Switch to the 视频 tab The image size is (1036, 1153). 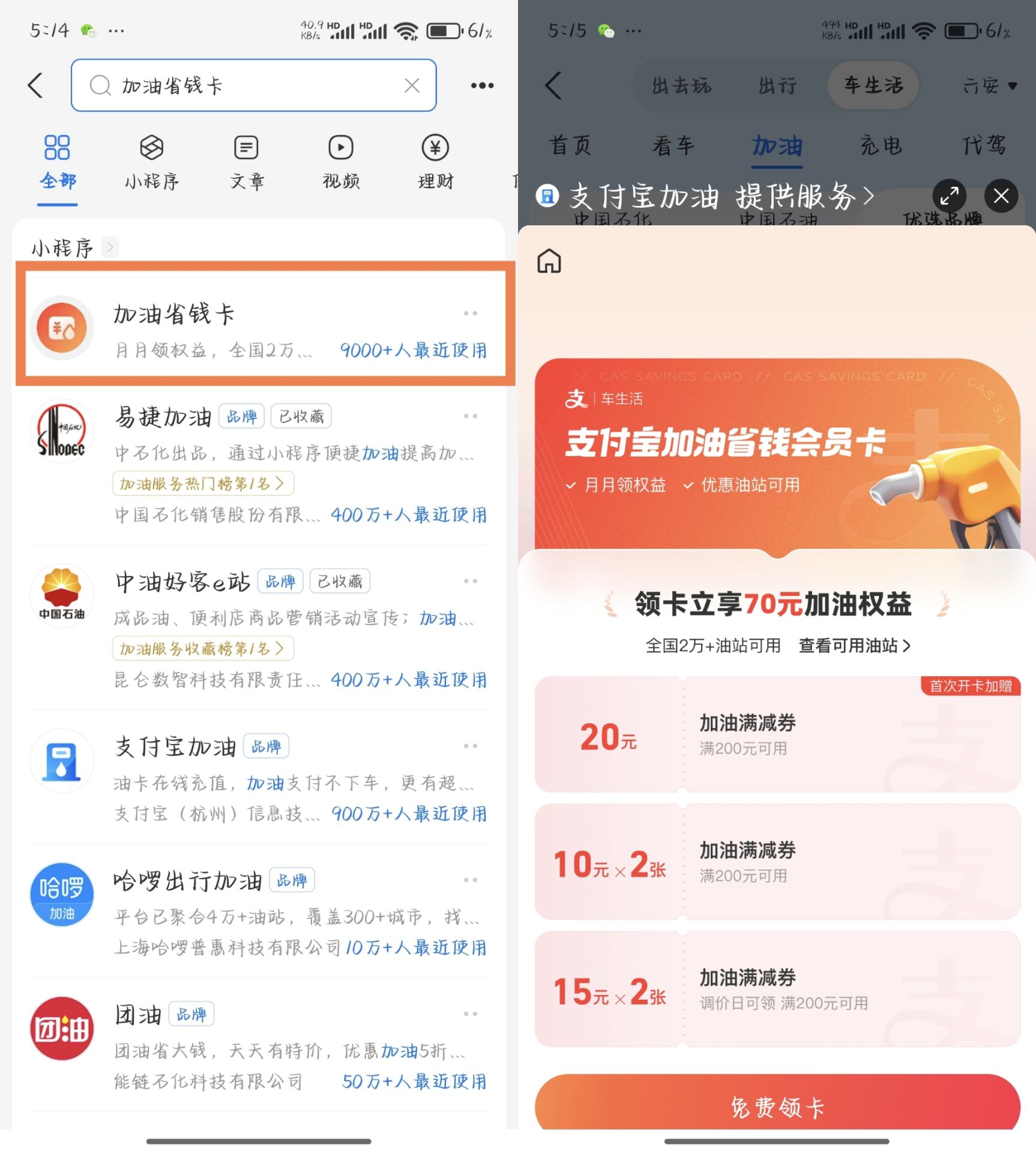(341, 162)
